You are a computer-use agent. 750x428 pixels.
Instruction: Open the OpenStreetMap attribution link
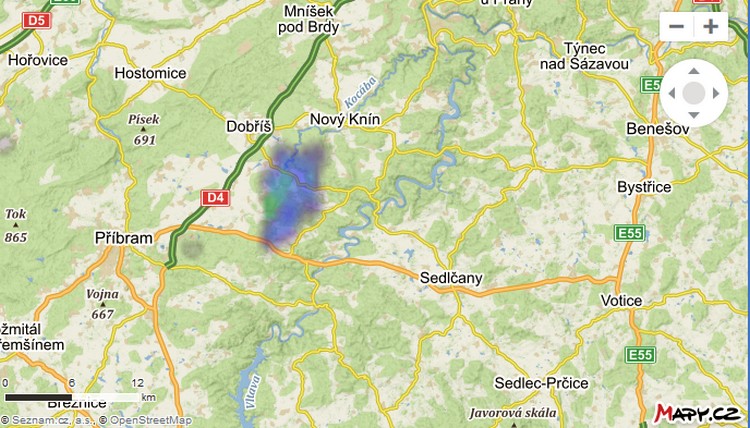coord(150,420)
